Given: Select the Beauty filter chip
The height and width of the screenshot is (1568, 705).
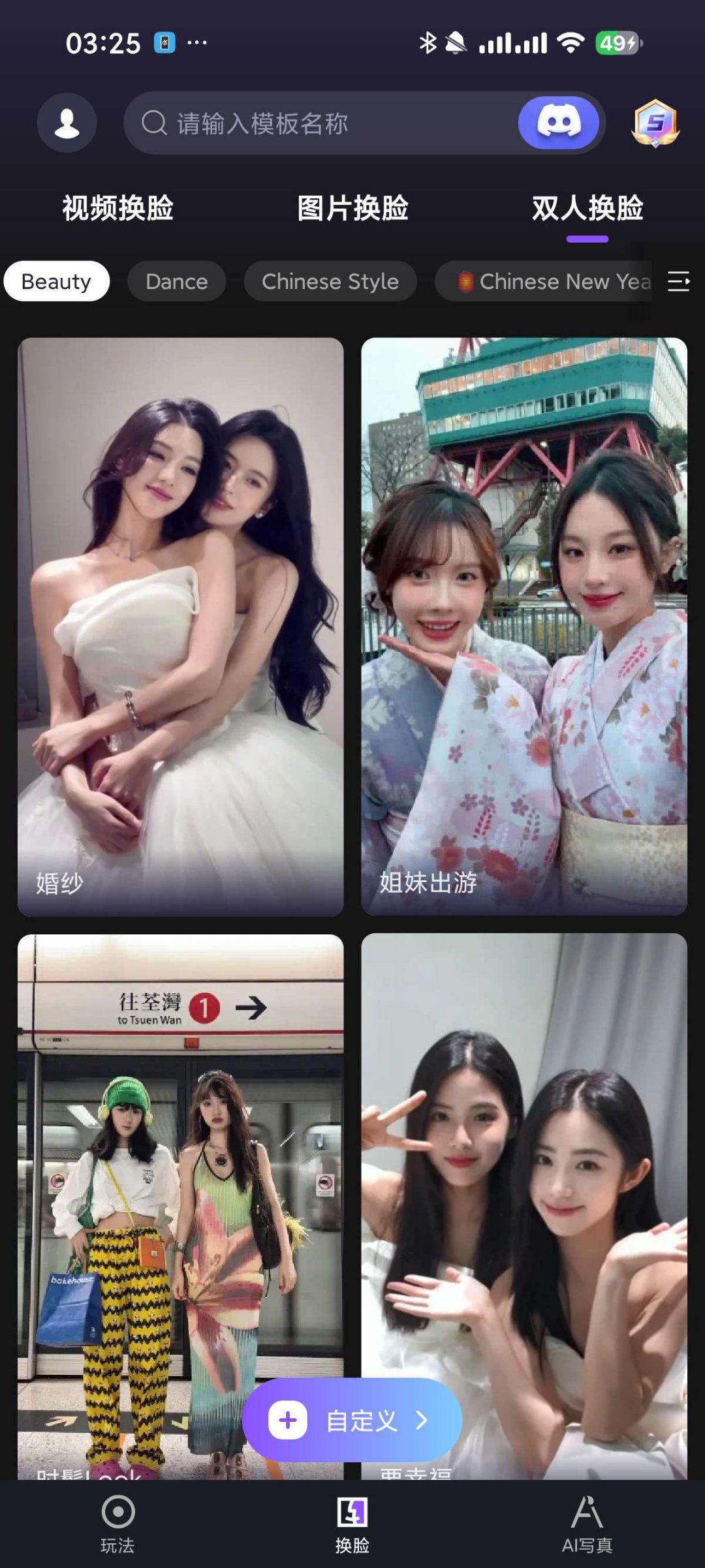Looking at the screenshot, I should (56, 281).
